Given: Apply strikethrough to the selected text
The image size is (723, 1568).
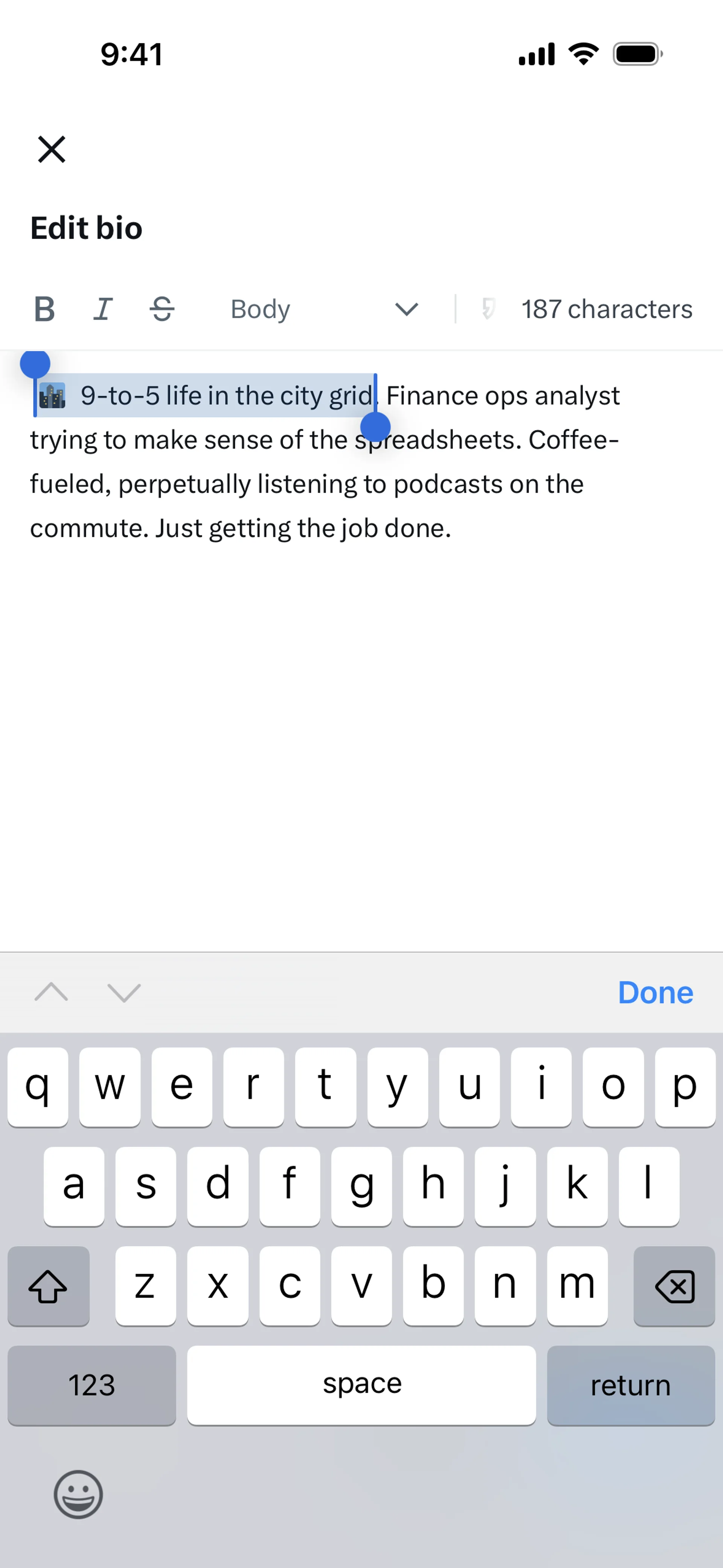Looking at the screenshot, I should point(162,309).
